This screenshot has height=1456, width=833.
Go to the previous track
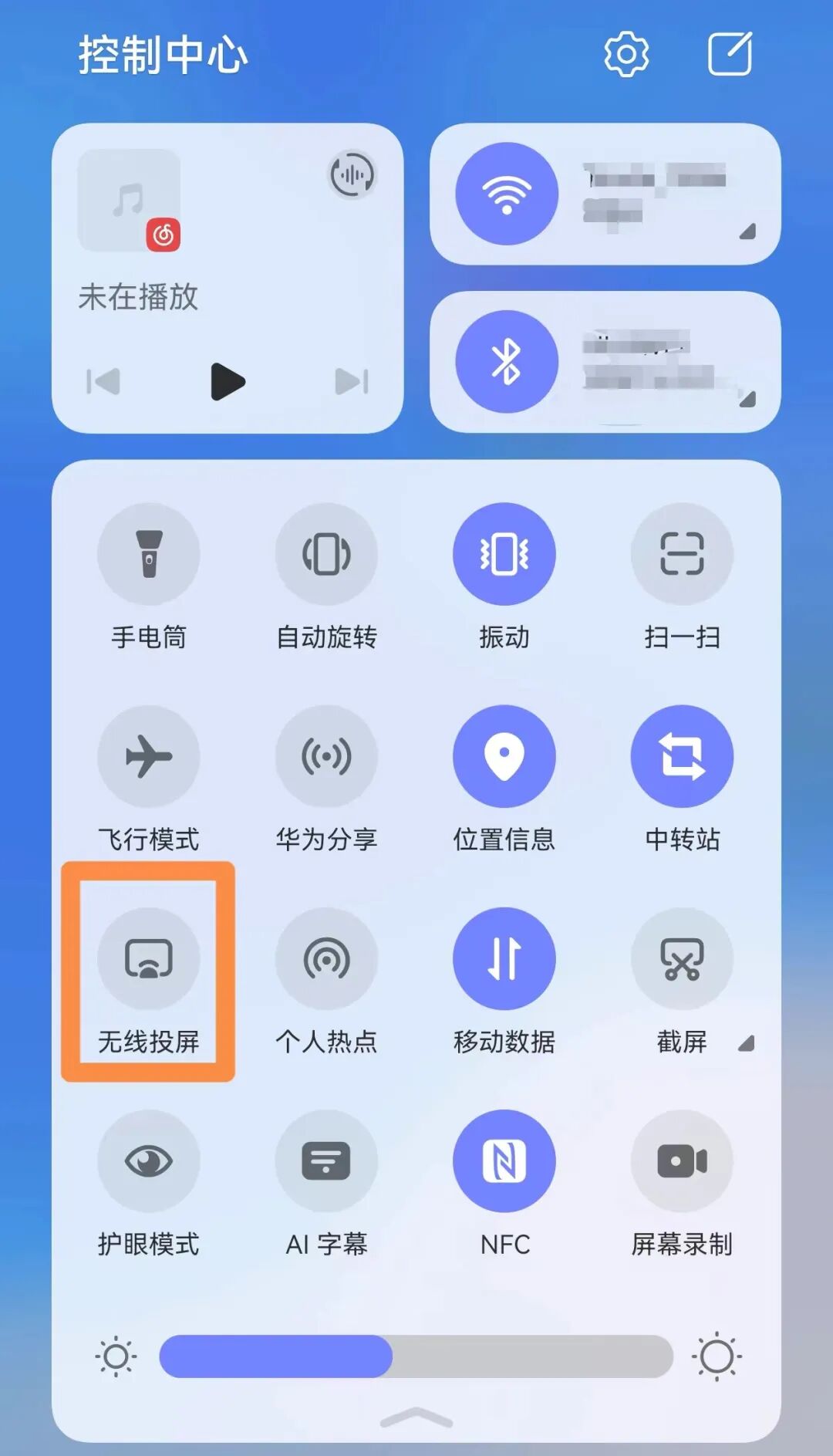pyautogui.click(x=103, y=381)
